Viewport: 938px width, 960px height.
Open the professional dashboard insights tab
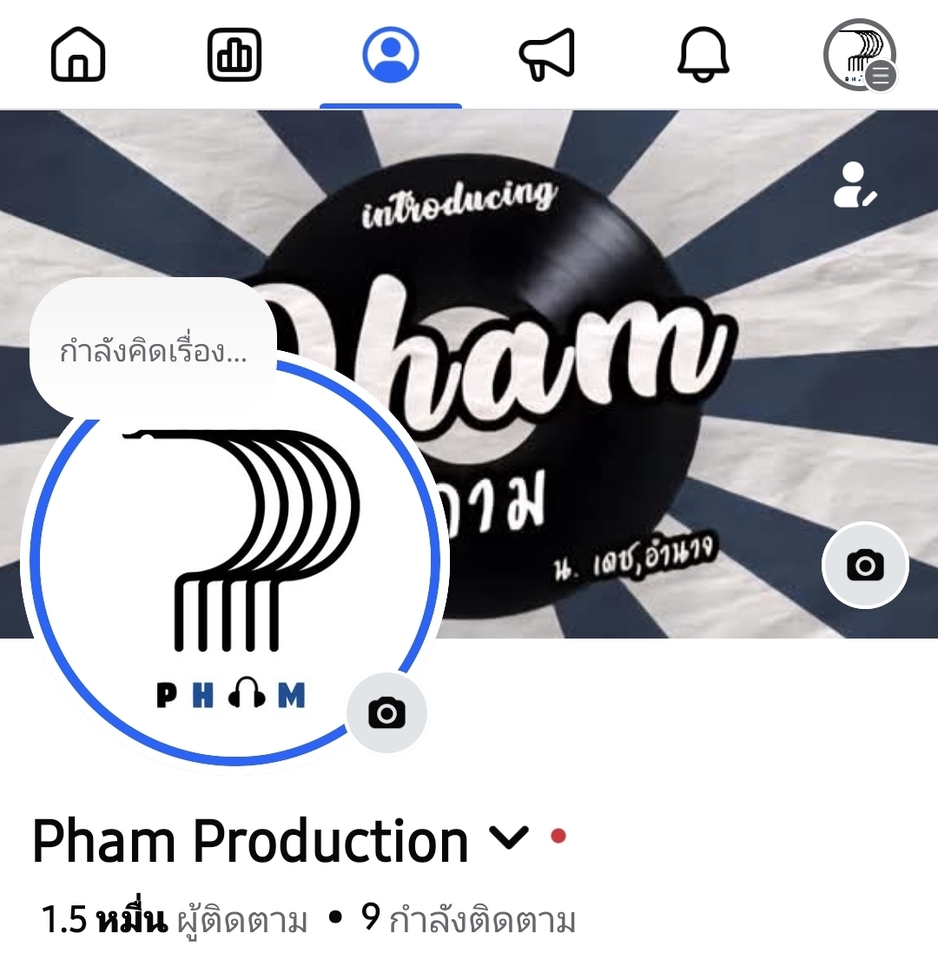pyautogui.click(x=234, y=54)
